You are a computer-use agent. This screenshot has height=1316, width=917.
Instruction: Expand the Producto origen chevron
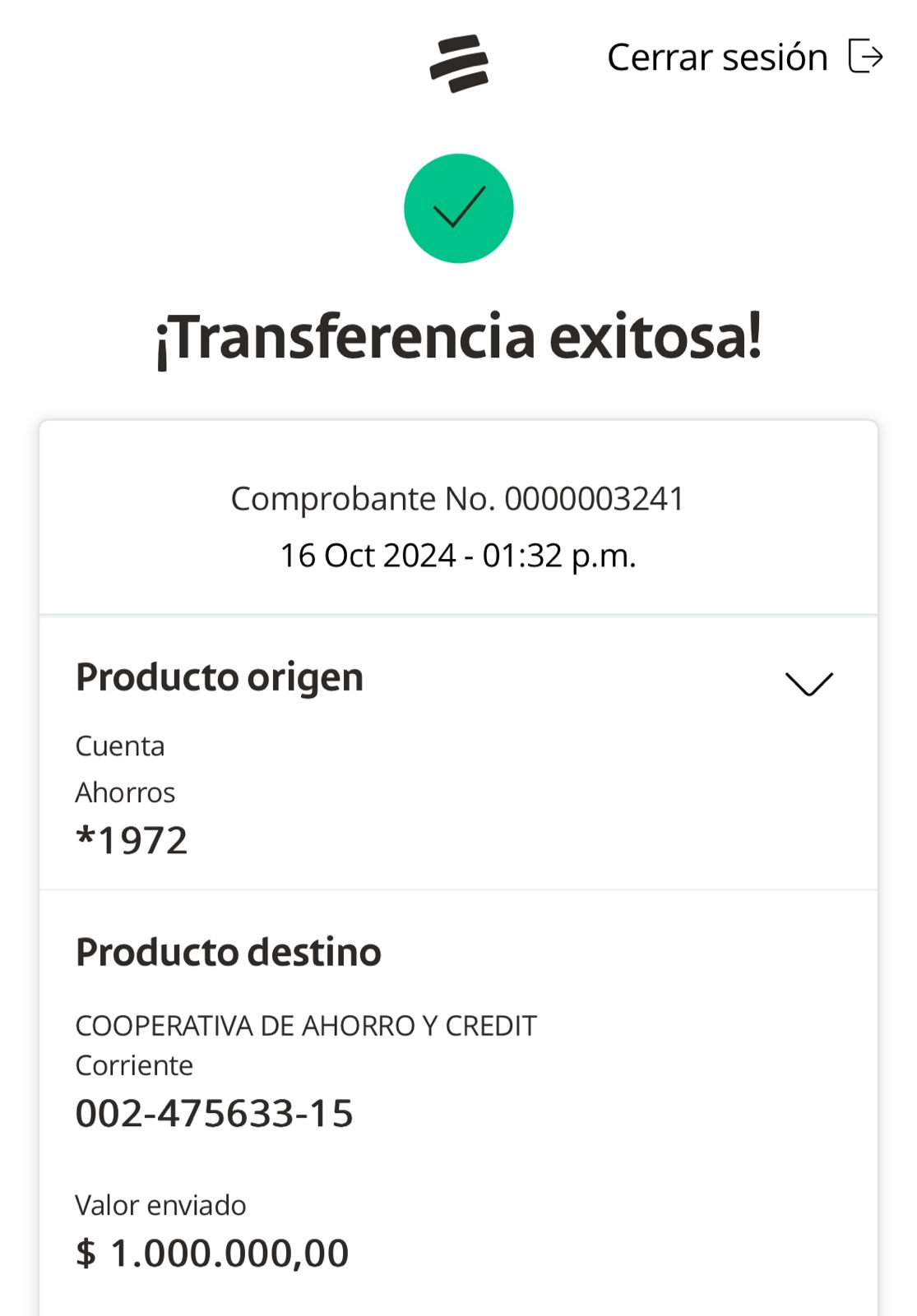click(808, 683)
